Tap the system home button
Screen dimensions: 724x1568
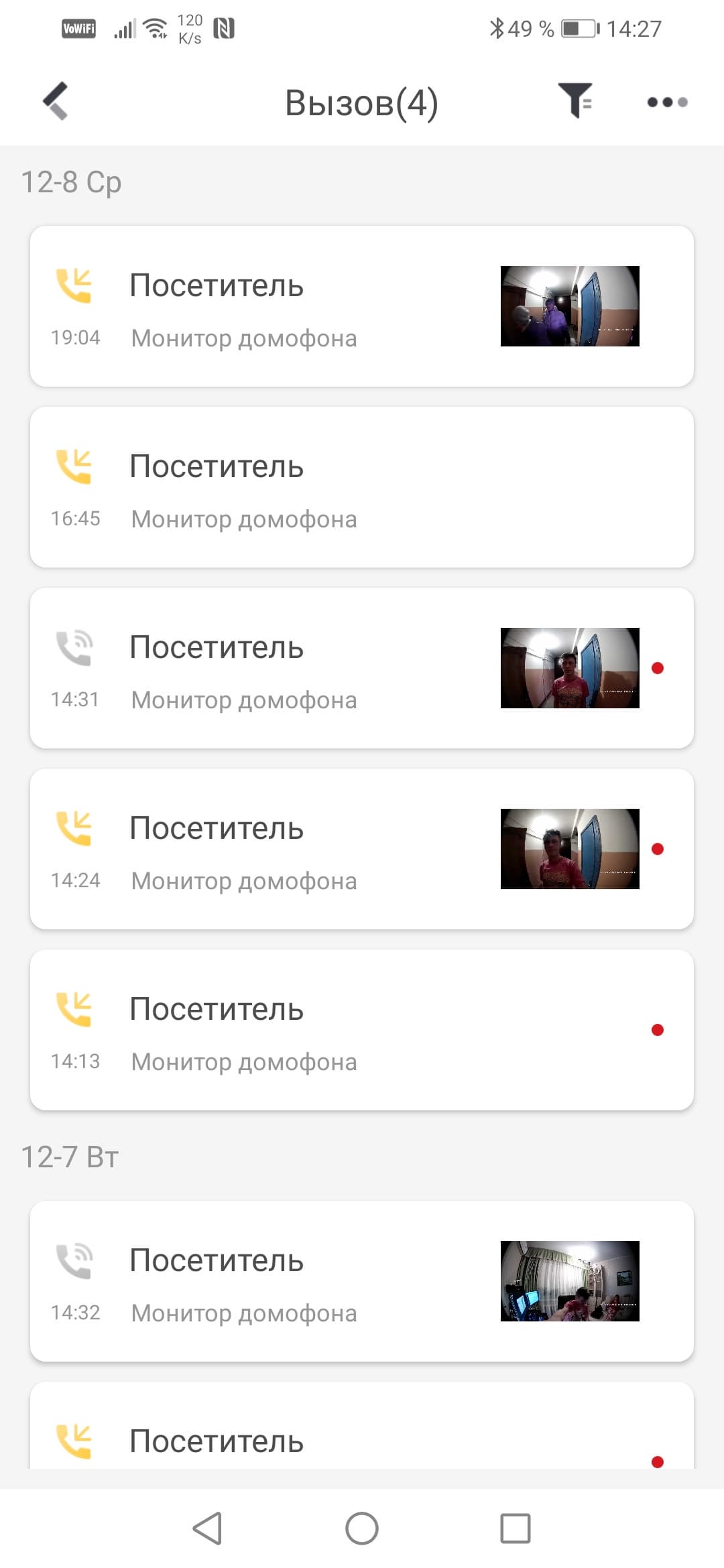362,1528
